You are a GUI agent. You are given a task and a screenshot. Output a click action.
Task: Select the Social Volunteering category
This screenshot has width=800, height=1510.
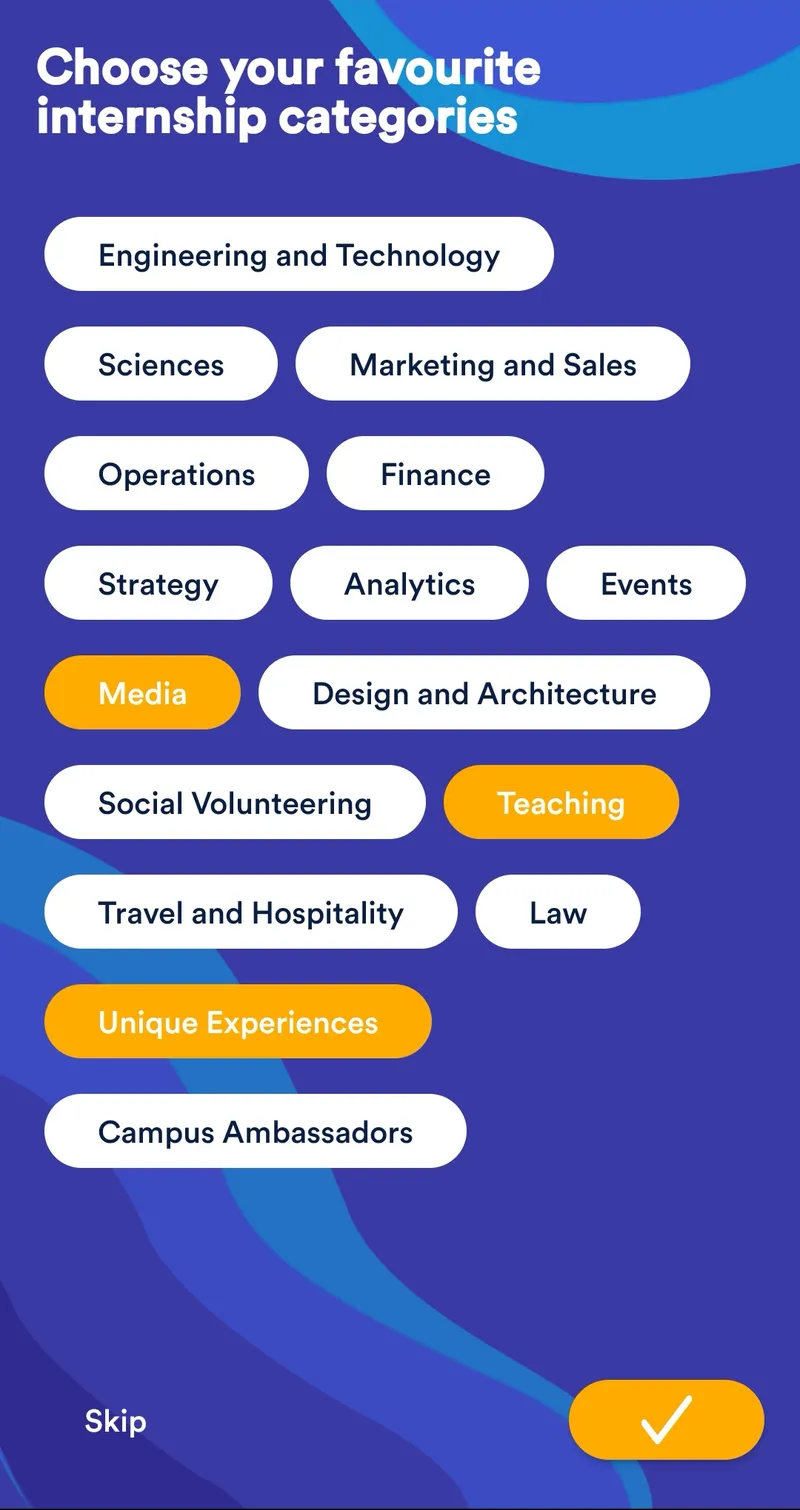coord(234,802)
